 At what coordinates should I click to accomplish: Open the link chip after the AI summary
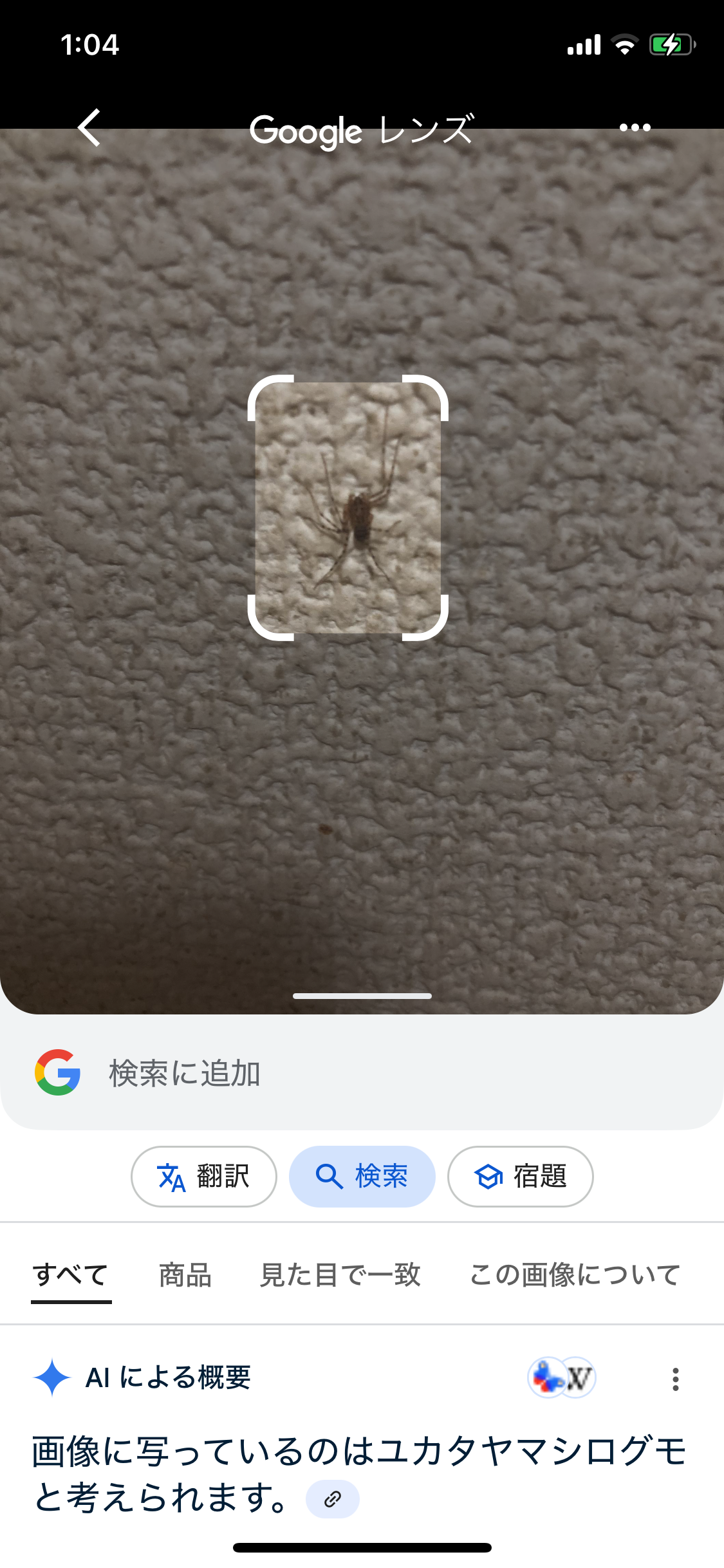pyautogui.click(x=333, y=1499)
